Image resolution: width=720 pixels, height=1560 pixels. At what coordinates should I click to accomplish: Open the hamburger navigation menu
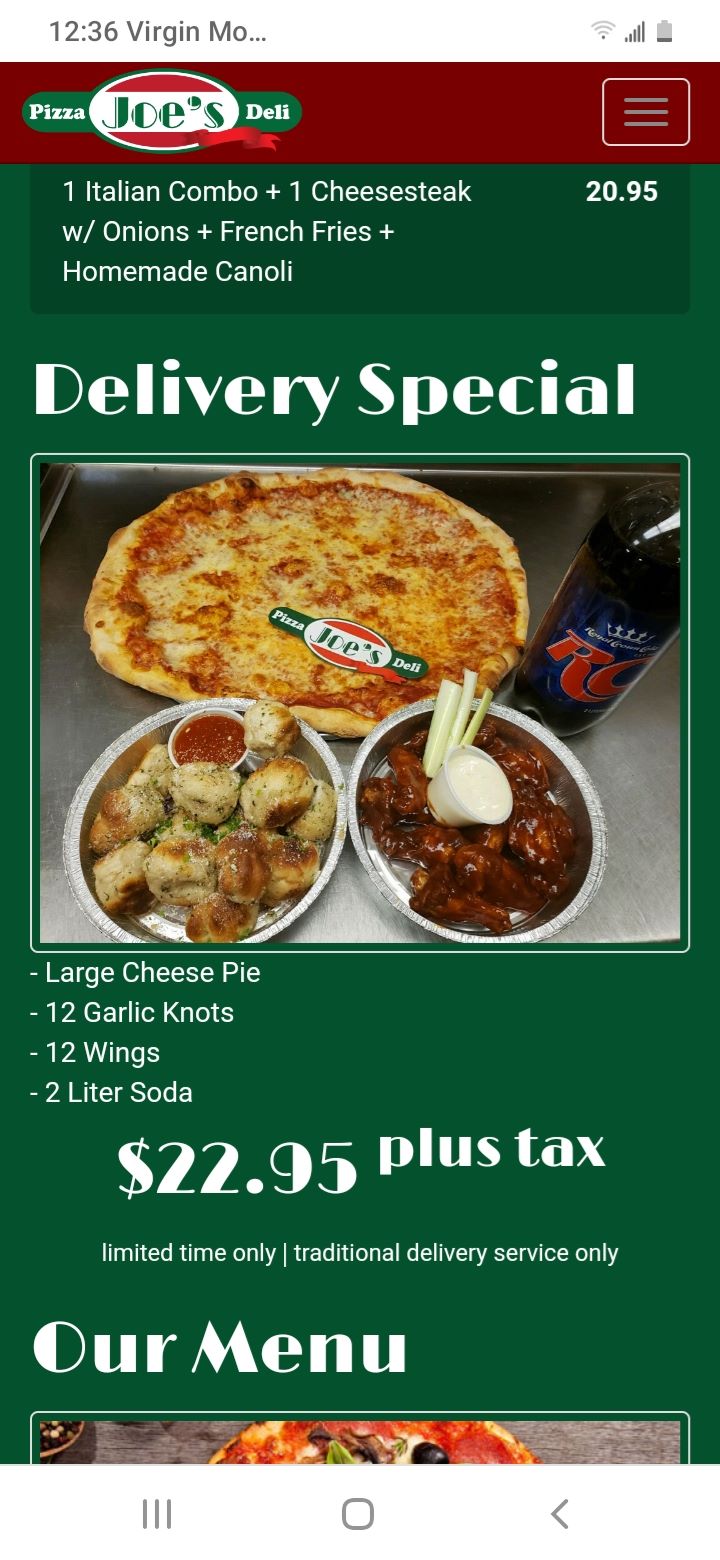[x=645, y=112]
